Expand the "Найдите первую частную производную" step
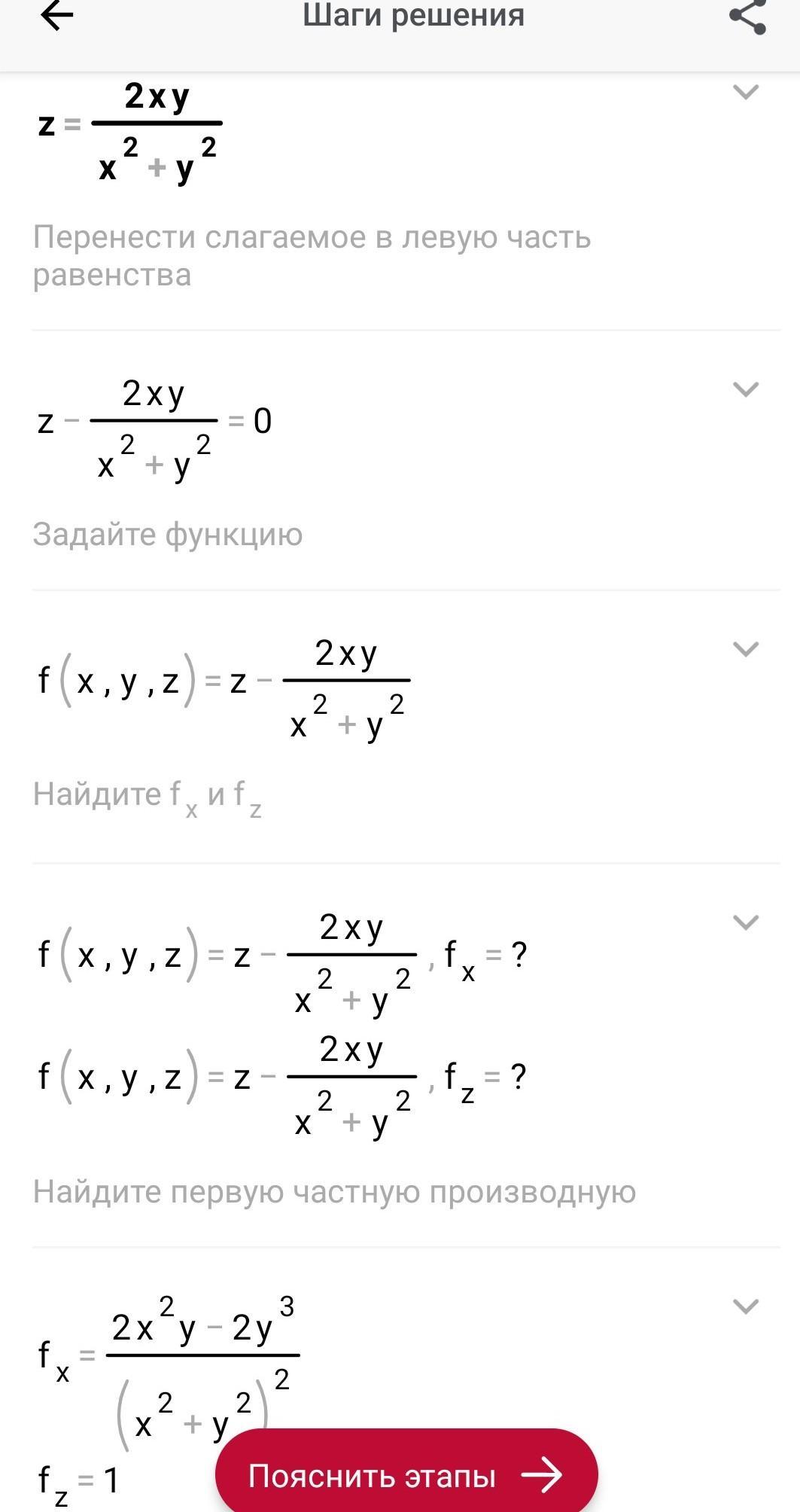The image size is (800, 1512). click(x=745, y=922)
